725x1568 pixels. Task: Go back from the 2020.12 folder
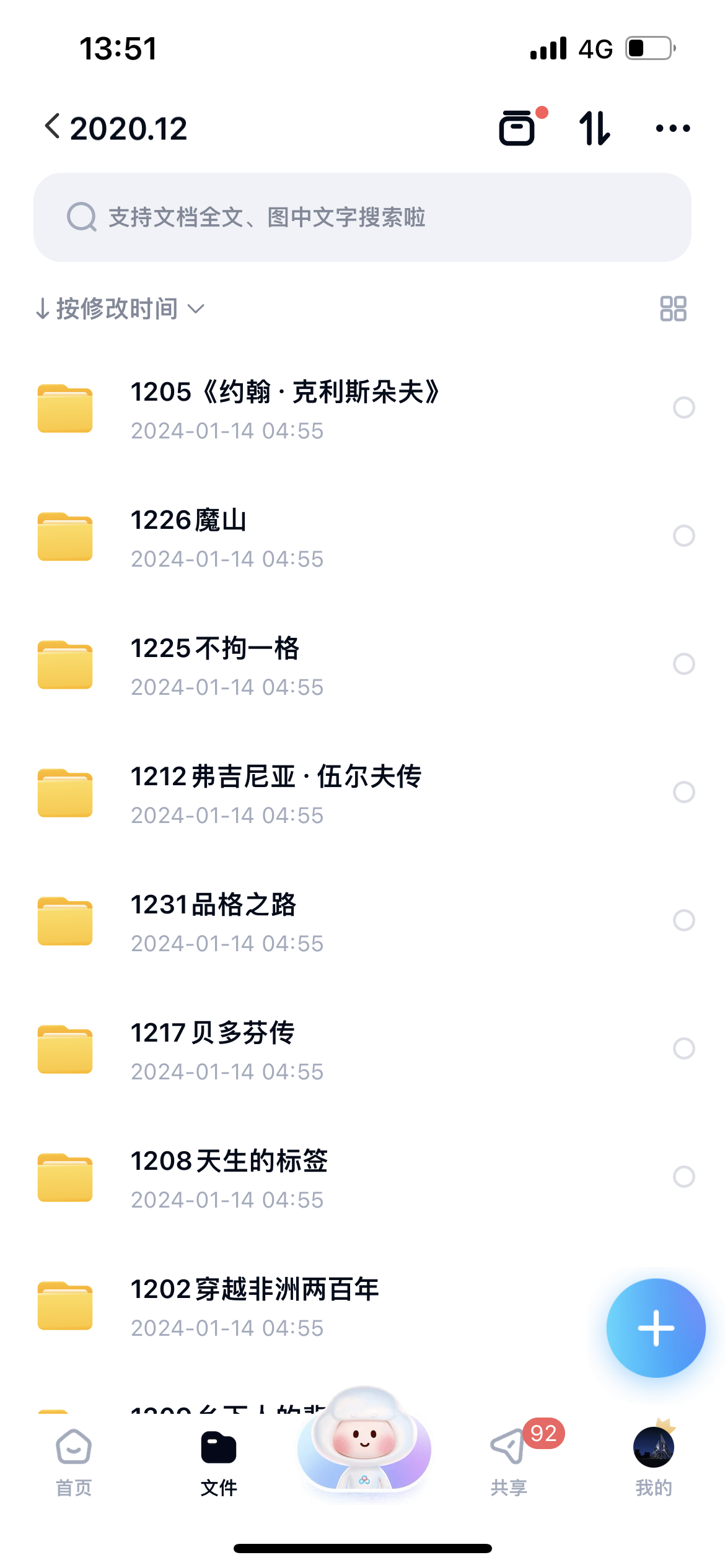53,127
